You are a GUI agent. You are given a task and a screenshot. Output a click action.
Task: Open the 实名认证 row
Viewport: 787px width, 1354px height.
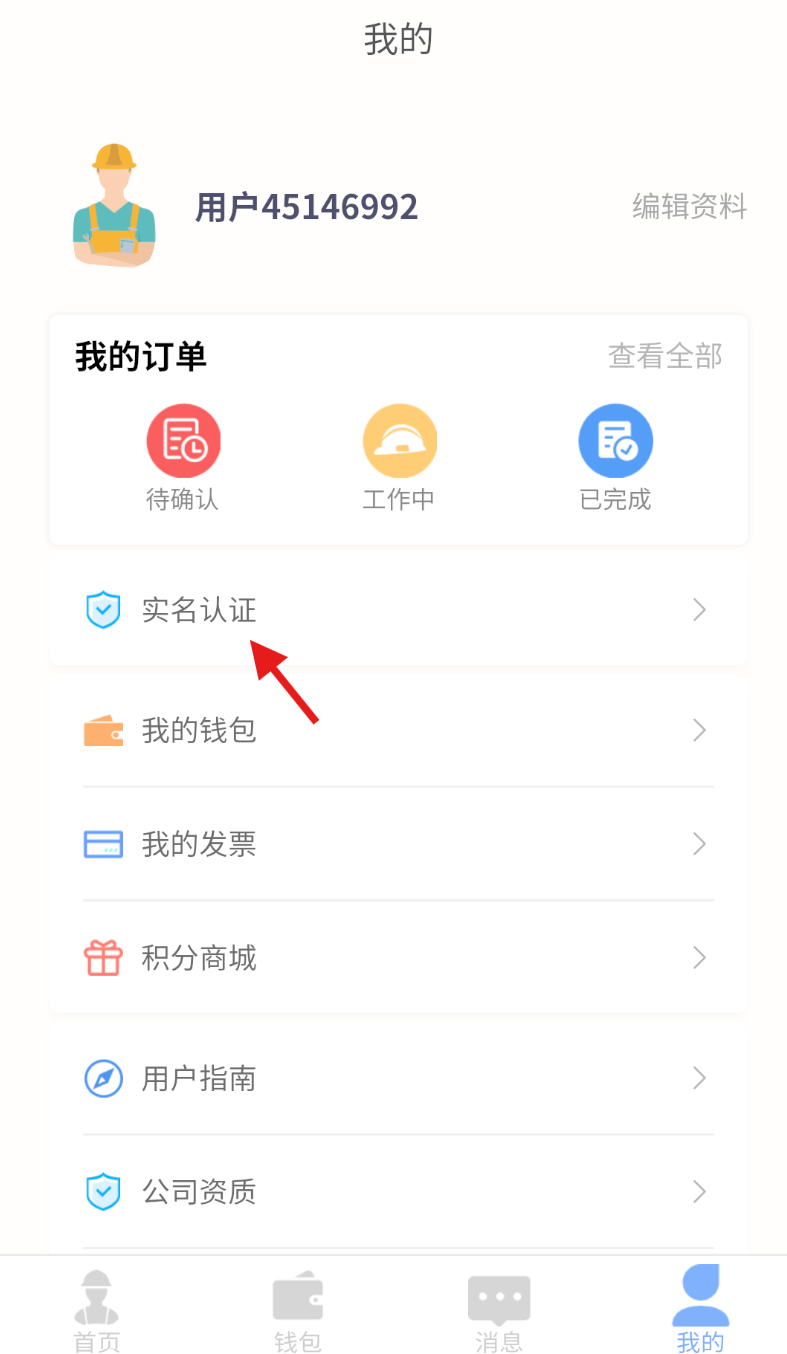click(397, 610)
